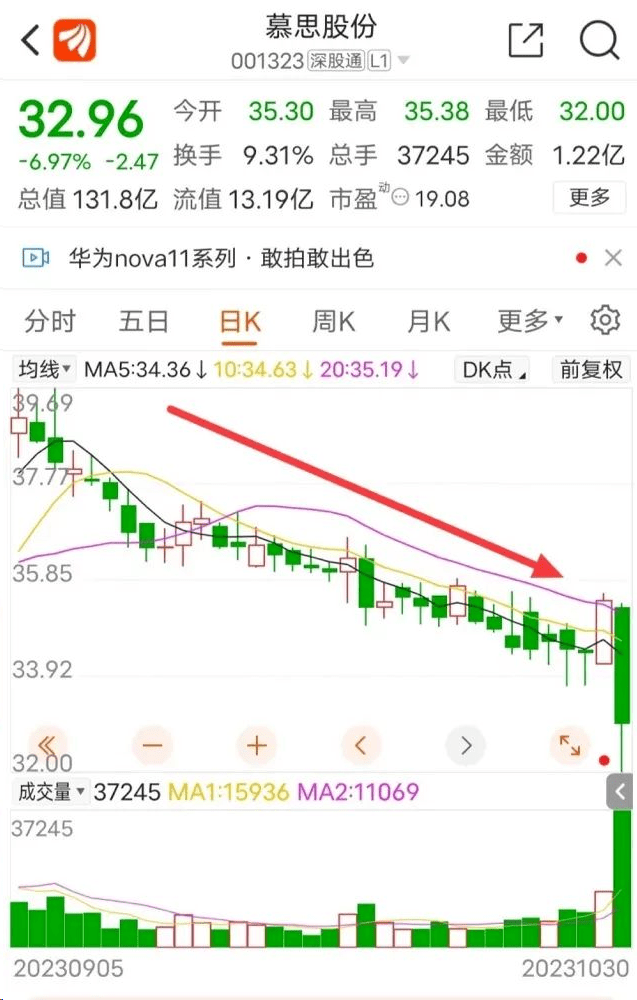Move the chart right one step

click(465, 745)
